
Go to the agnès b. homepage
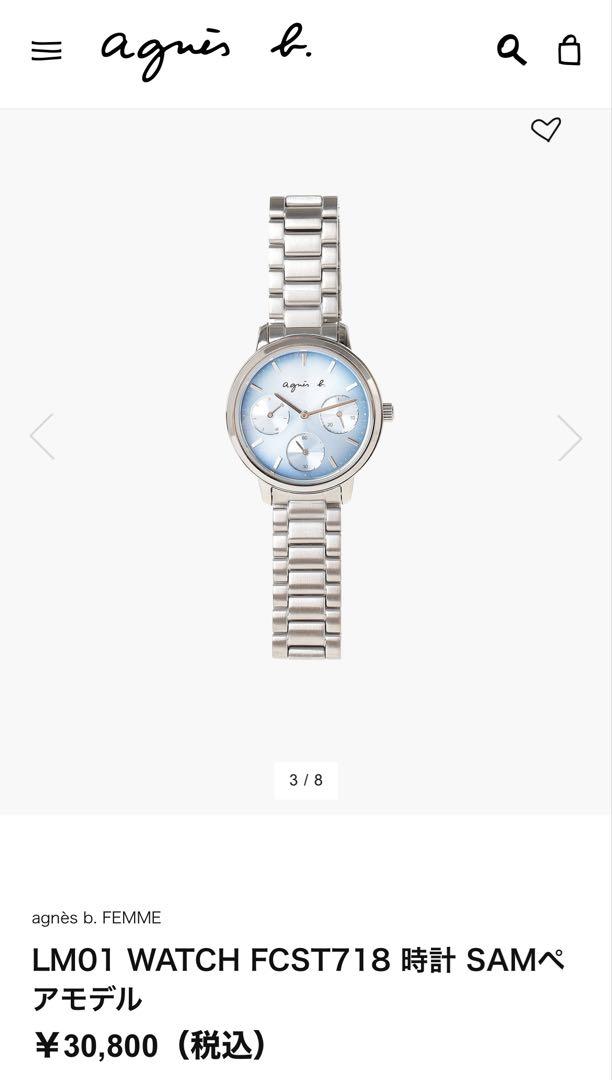tap(205, 50)
